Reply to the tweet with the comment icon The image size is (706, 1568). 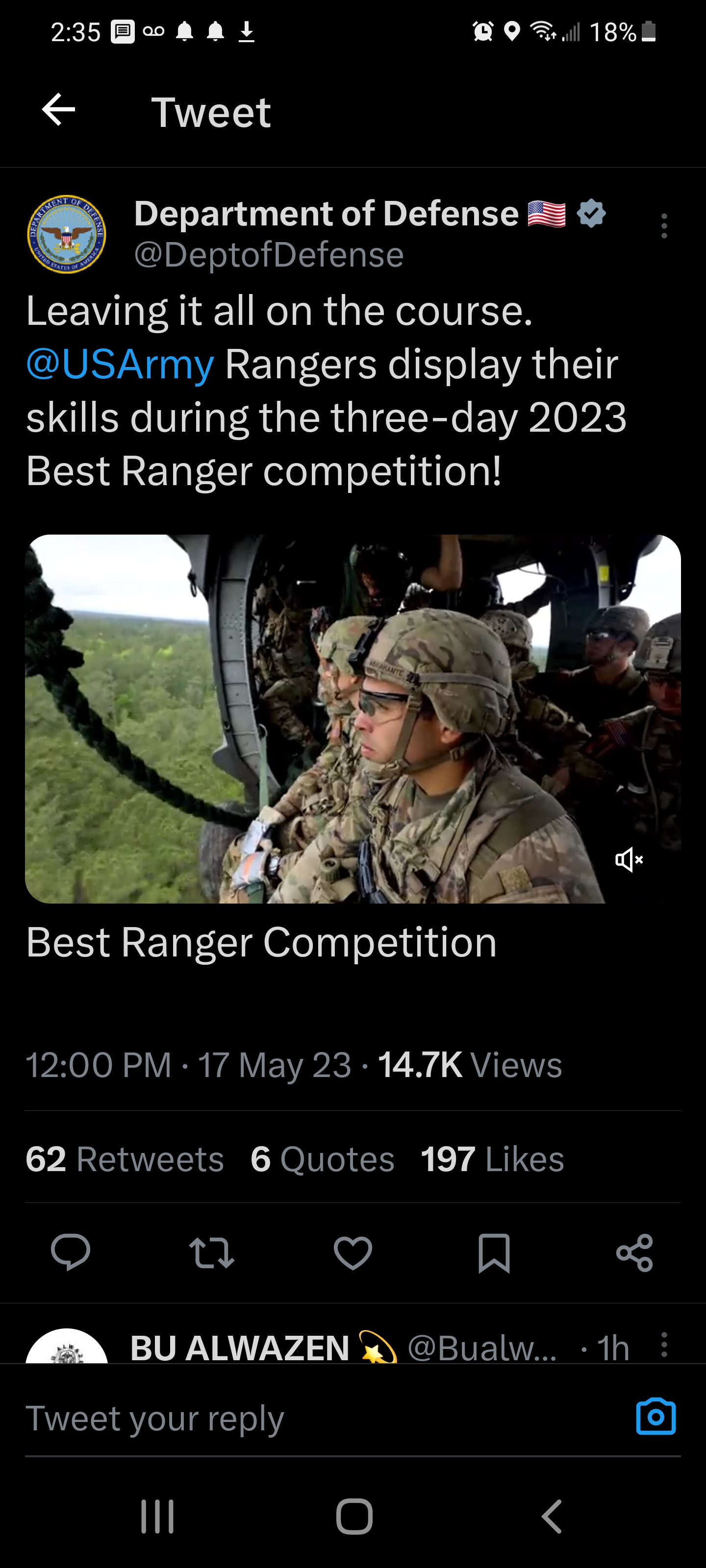click(x=71, y=1253)
